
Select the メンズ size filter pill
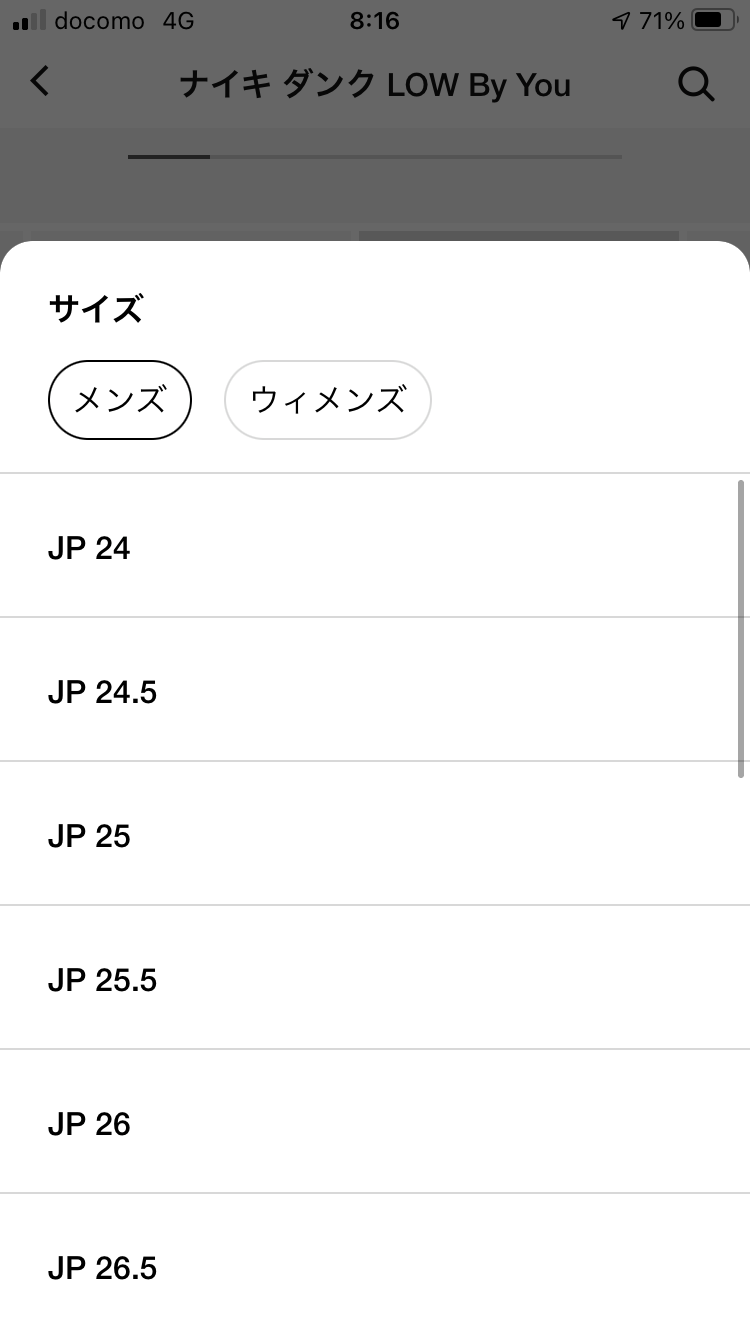tap(120, 399)
